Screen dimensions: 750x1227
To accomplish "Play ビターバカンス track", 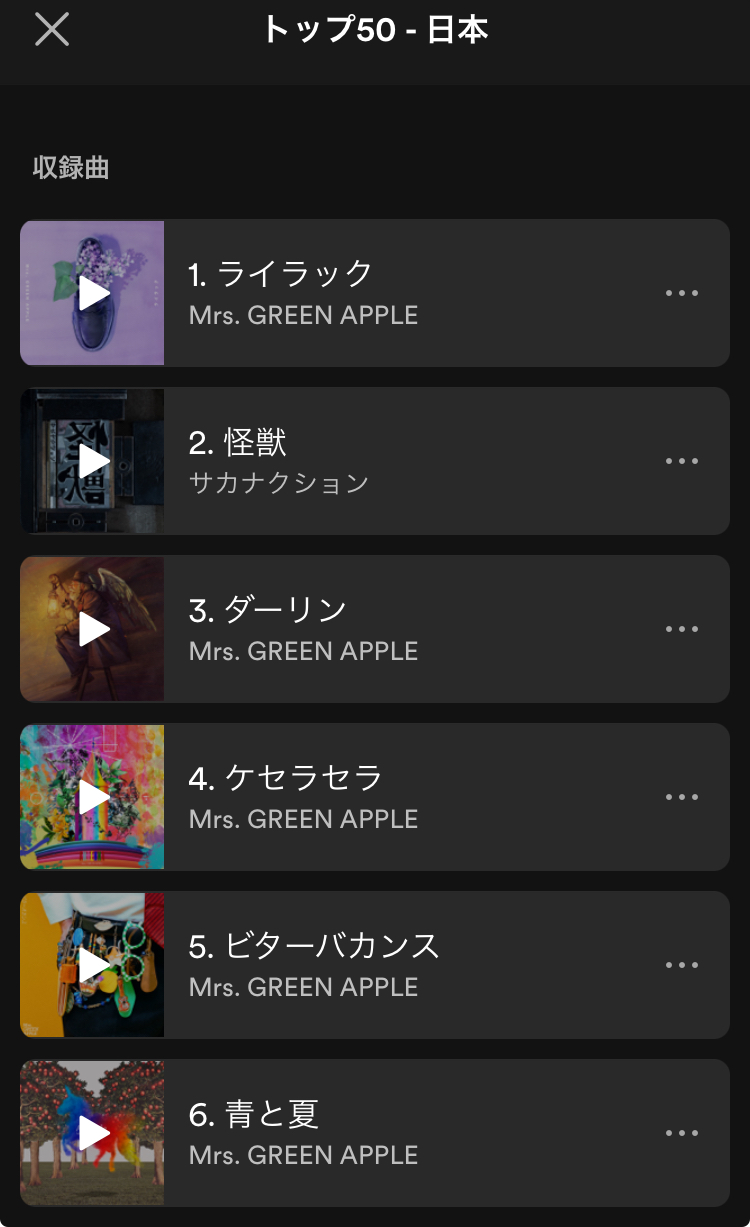I will (93, 965).
